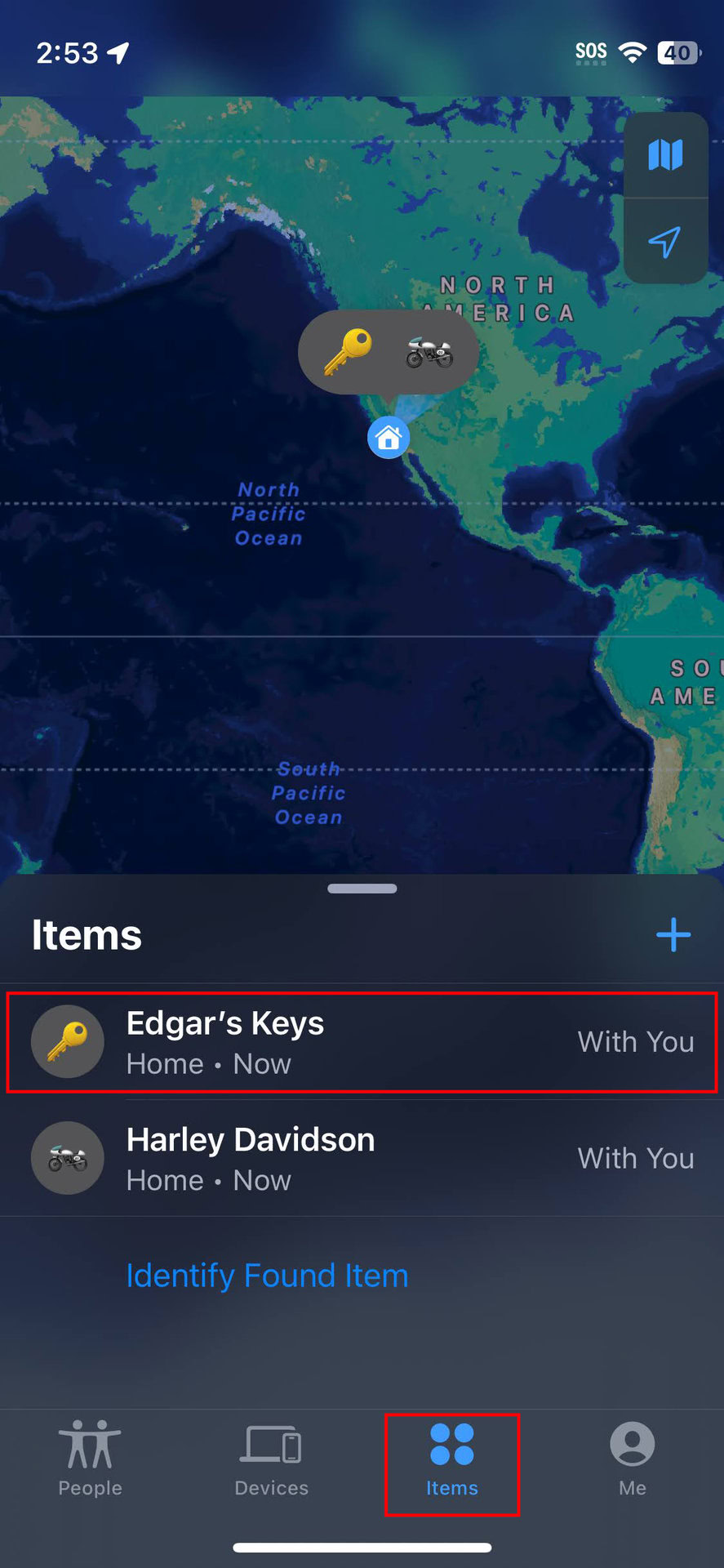The image size is (724, 1568).
Task: Select the Items tab
Action: [452, 1464]
